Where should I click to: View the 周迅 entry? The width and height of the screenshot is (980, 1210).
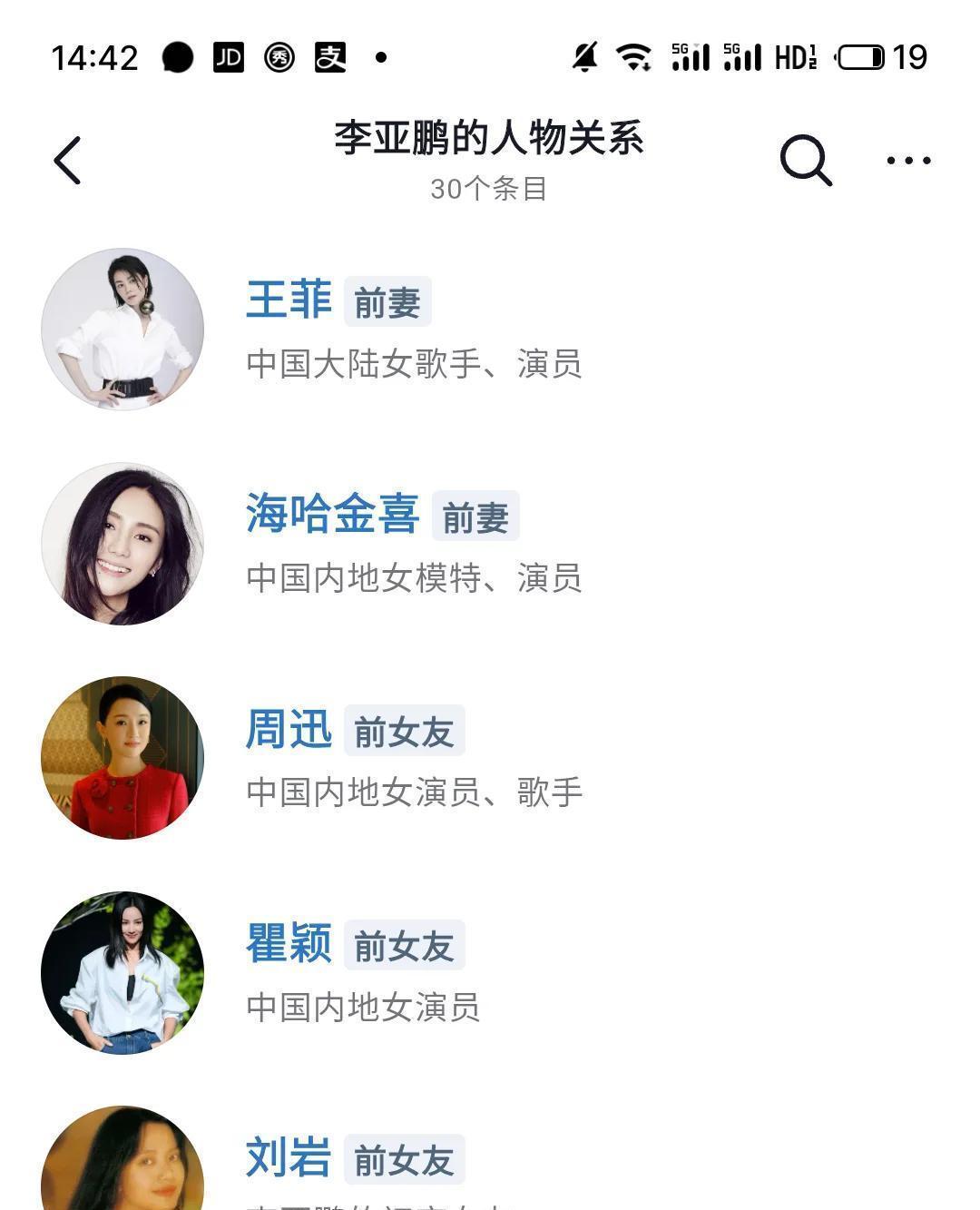point(289,730)
